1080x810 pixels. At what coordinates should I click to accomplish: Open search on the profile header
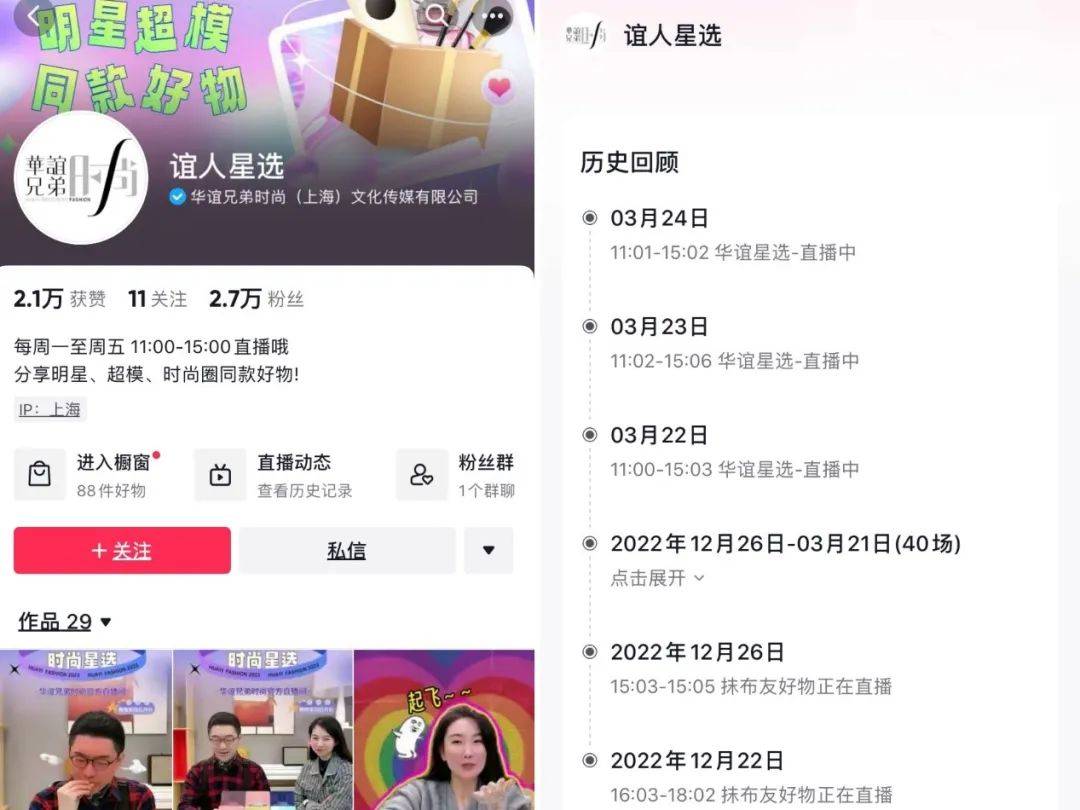[437, 16]
